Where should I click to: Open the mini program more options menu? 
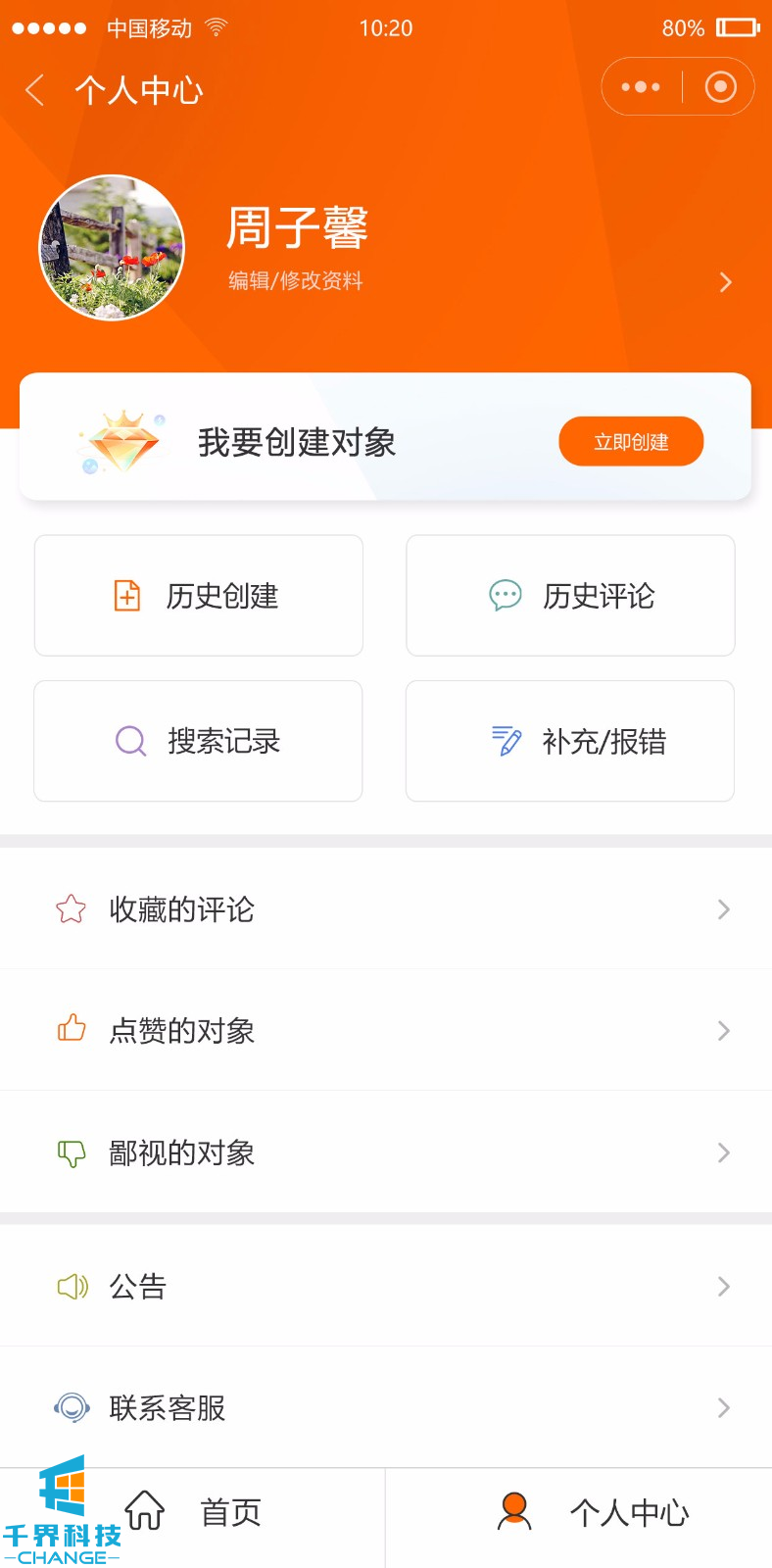pos(641,87)
